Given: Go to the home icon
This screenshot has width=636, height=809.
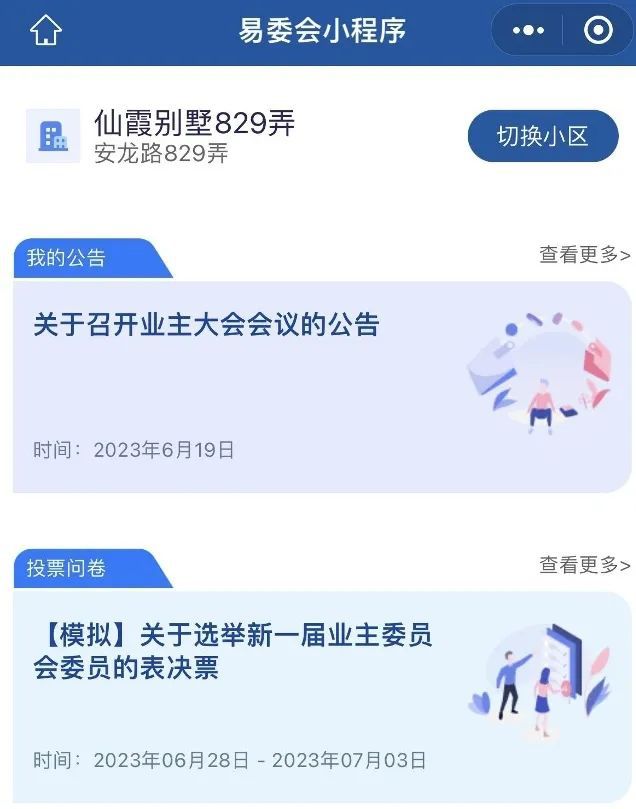Looking at the screenshot, I should click(x=45, y=31).
